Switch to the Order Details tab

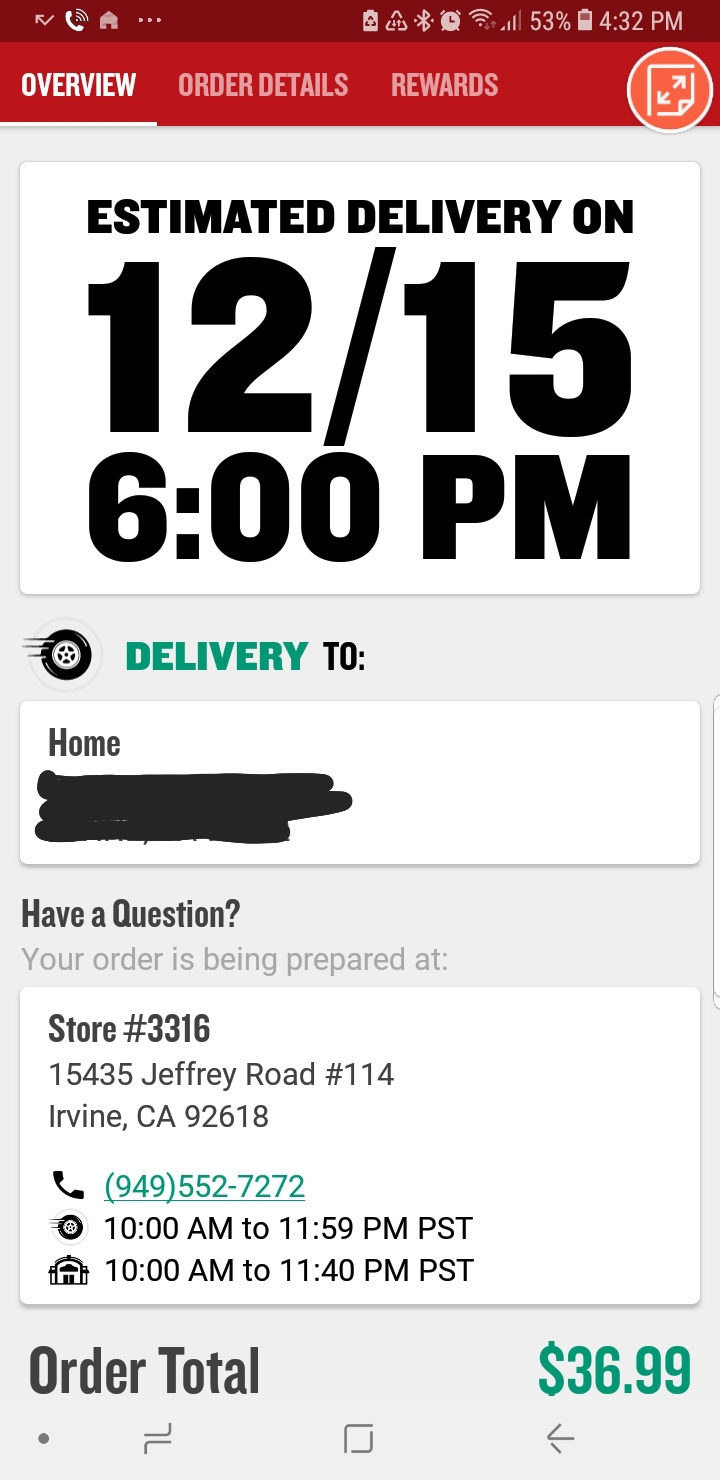(x=263, y=85)
